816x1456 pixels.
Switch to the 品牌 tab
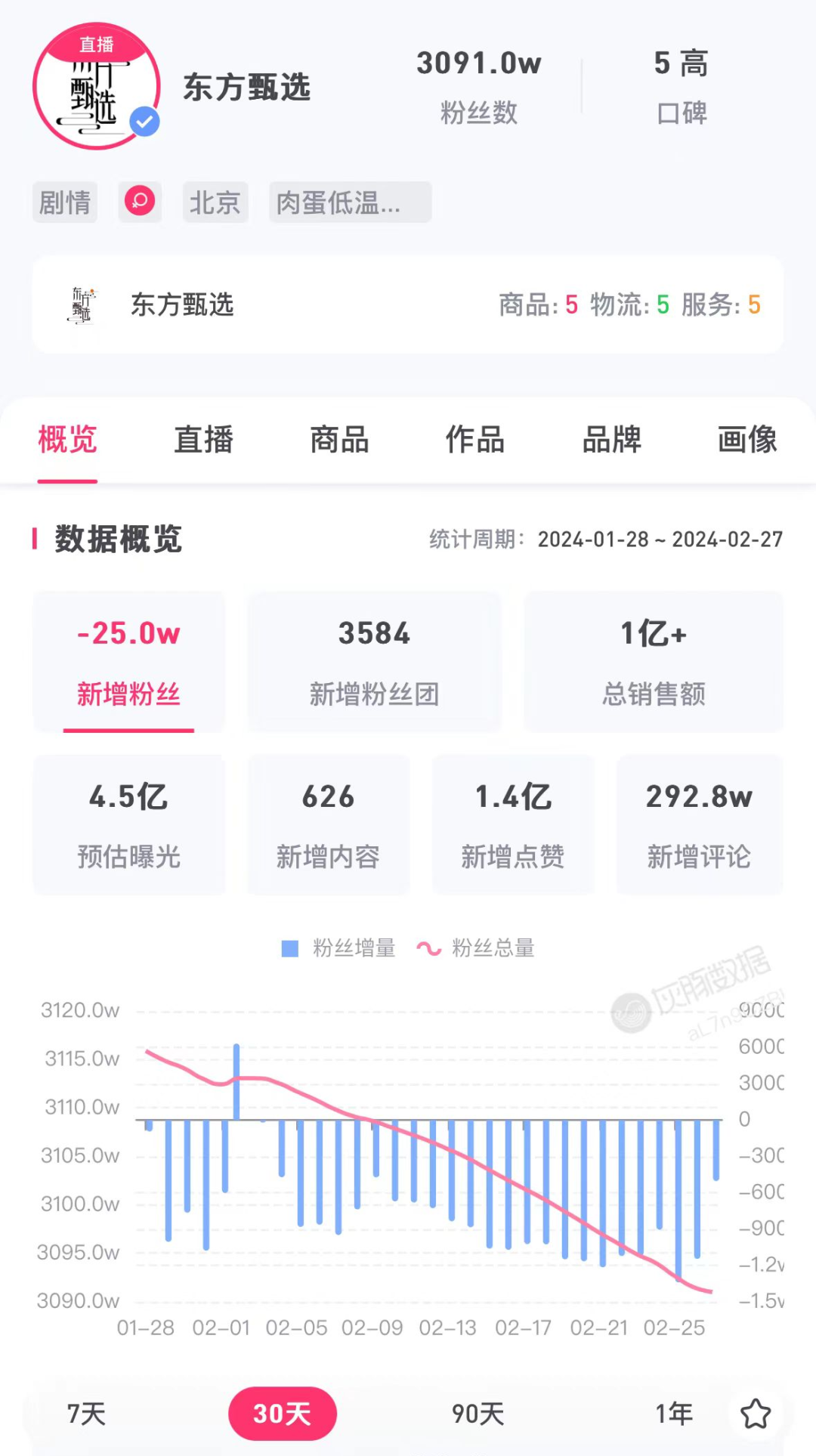(x=611, y=440)
